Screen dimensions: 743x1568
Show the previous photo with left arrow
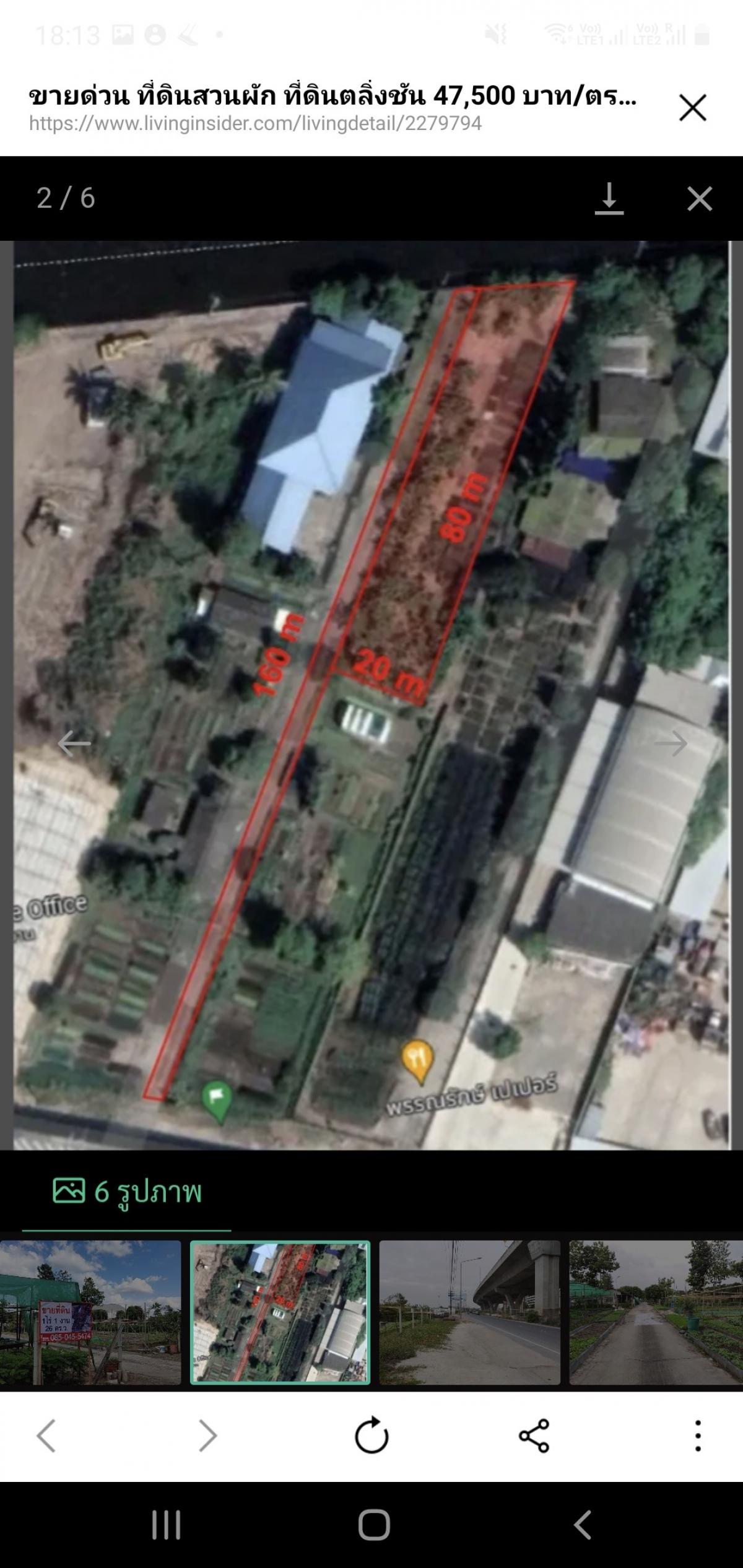pyautogui.click(x=74, y=742)
